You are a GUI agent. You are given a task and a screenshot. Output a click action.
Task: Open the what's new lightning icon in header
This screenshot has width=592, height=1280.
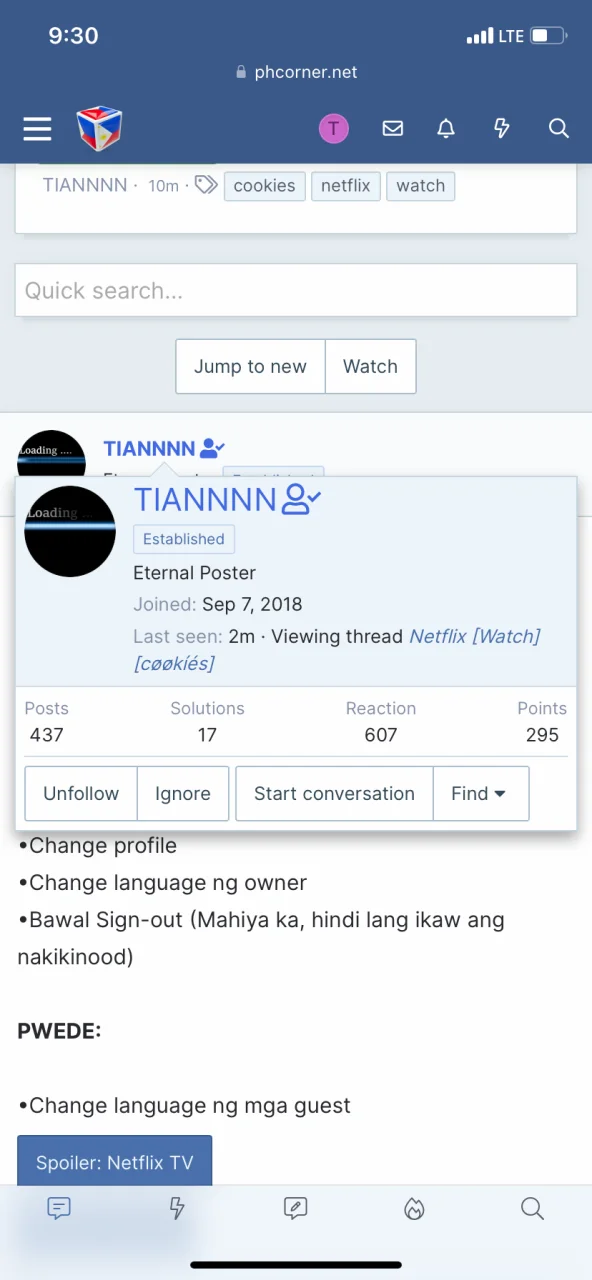(x=502, y=129)
